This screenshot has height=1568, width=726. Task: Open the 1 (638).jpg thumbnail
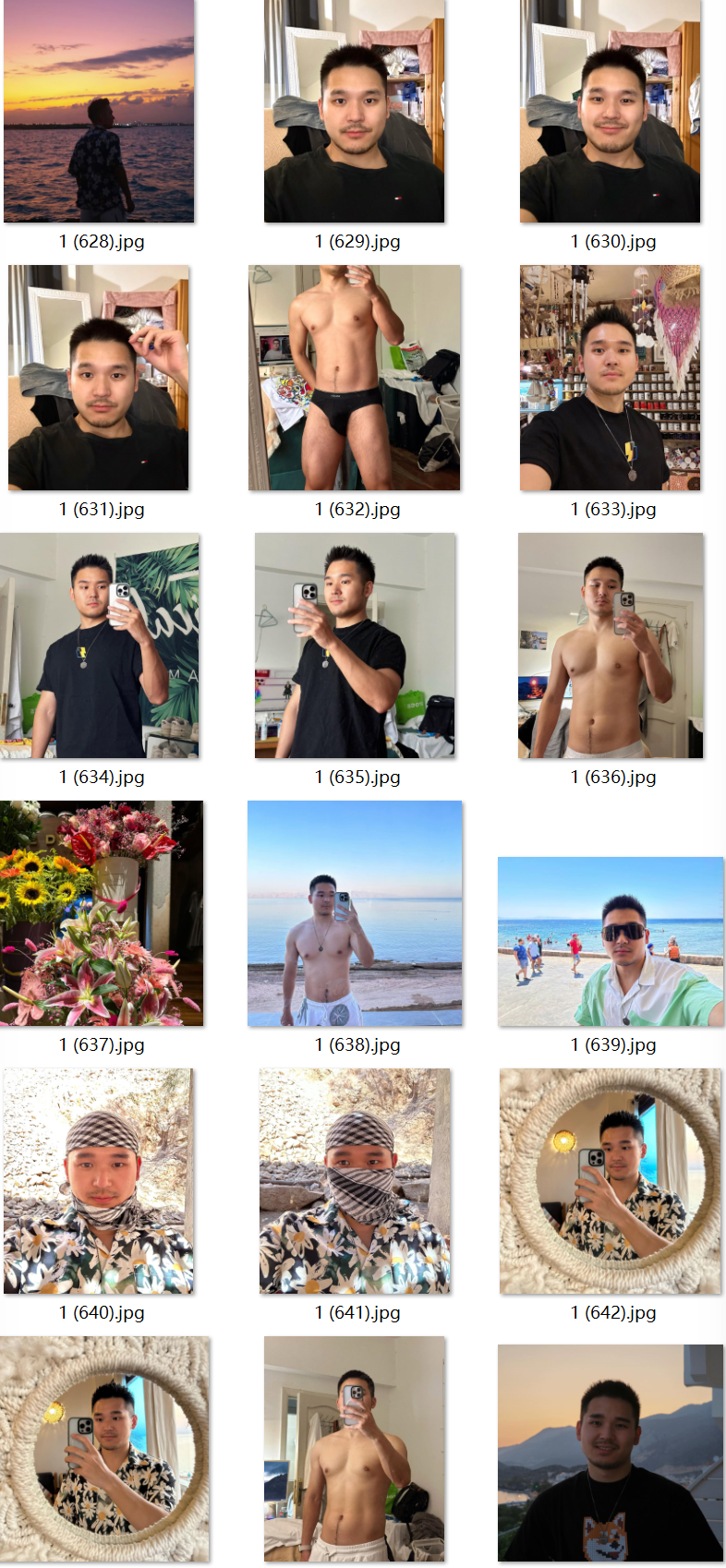pyautogui.click(x=355, y=913)
